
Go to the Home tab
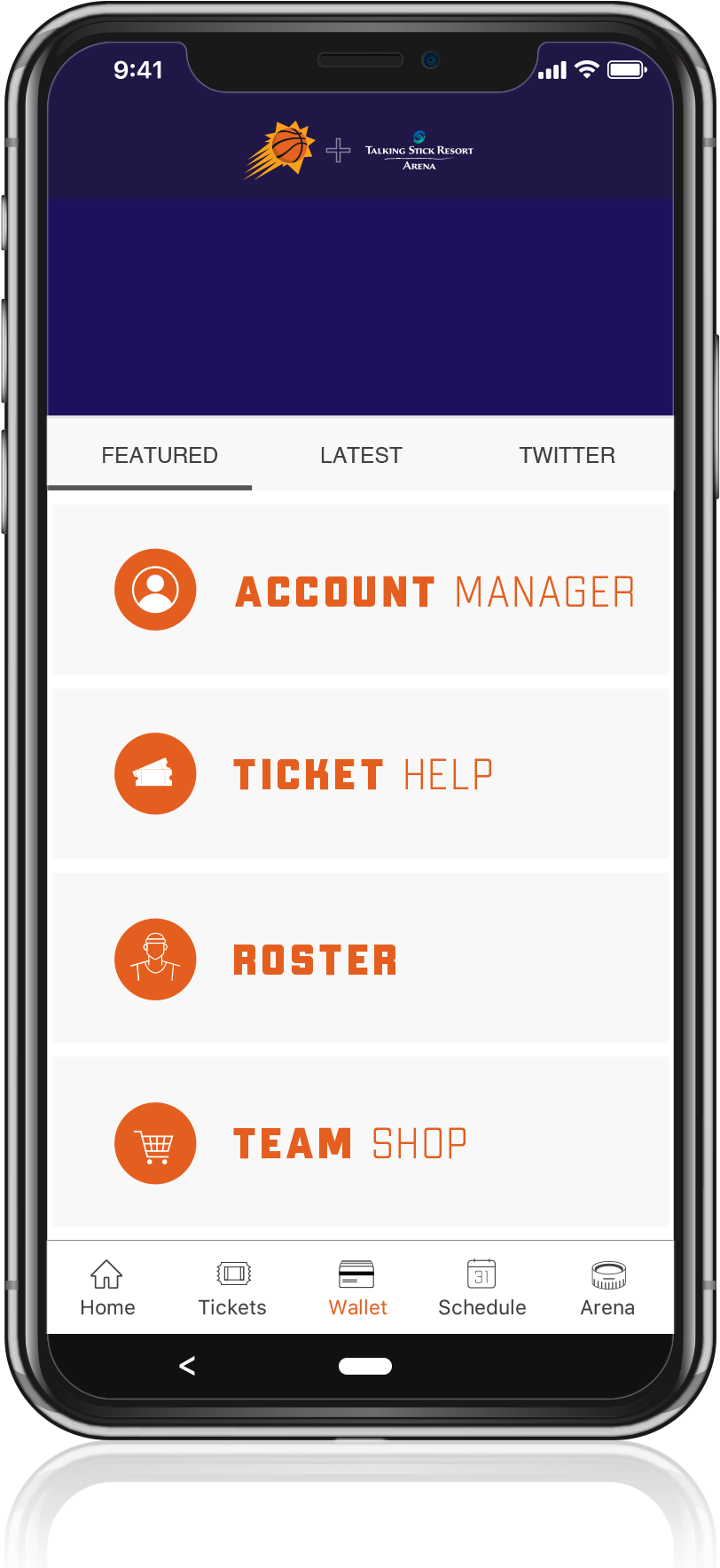[x=107, y=1288]
